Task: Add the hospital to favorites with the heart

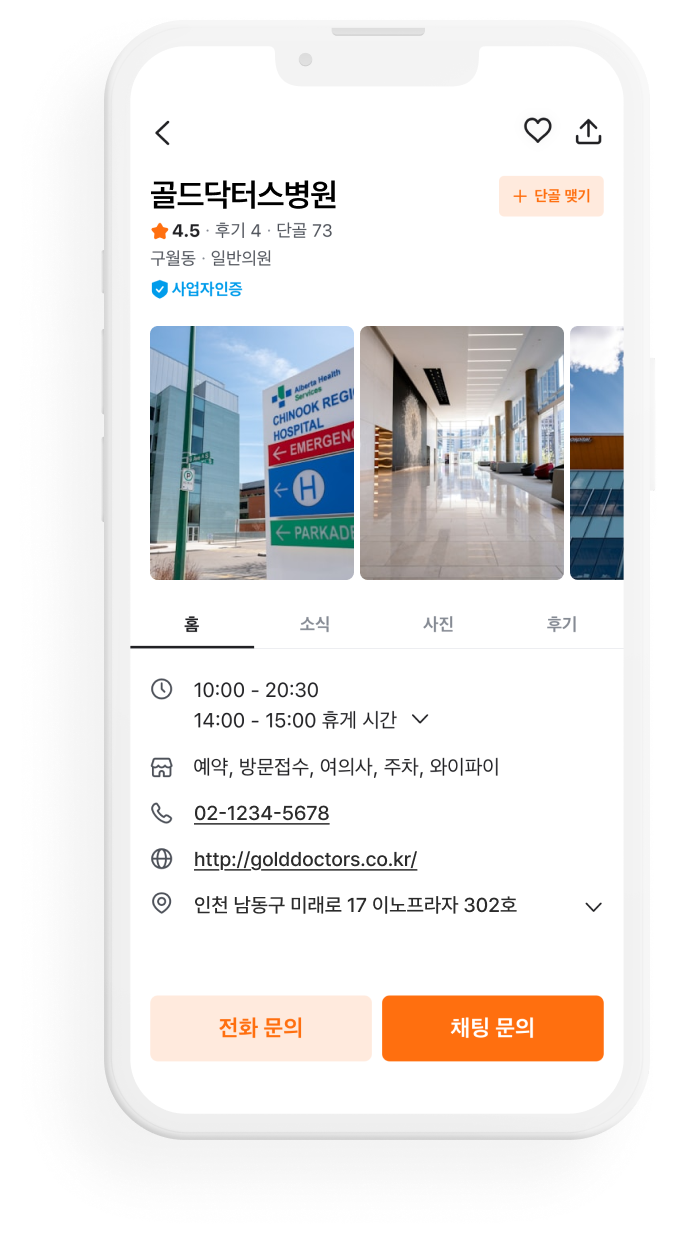Action: [538, 131]
